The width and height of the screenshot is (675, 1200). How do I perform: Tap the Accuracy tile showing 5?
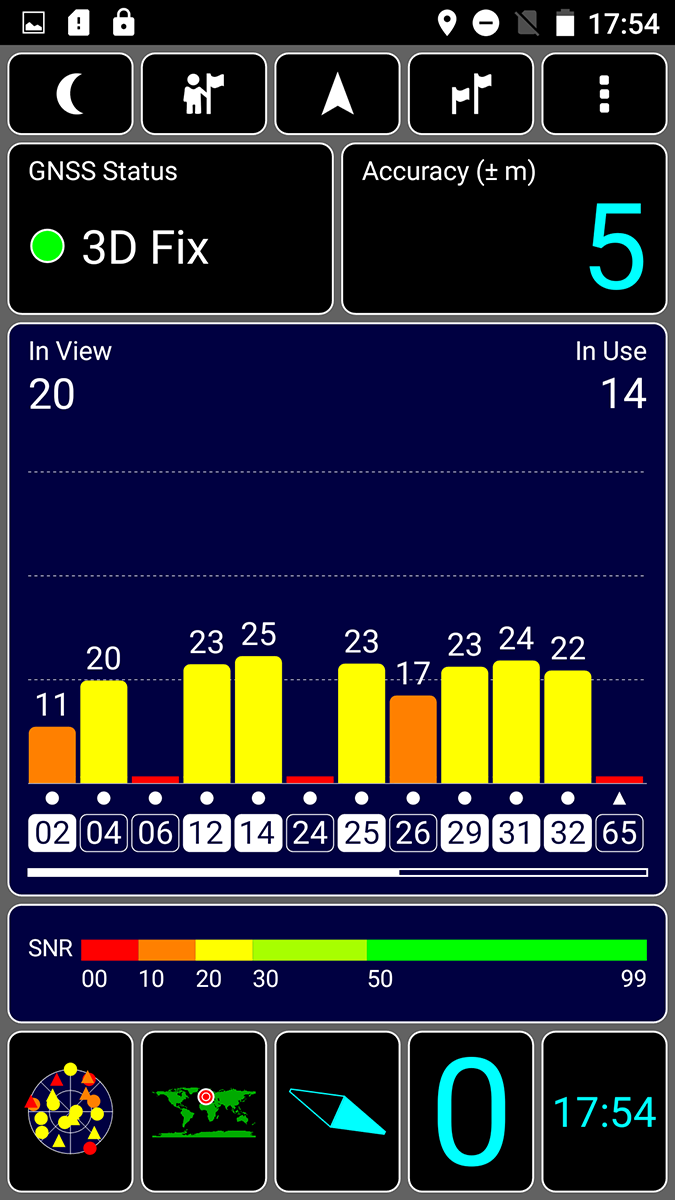tap(504, 229)
